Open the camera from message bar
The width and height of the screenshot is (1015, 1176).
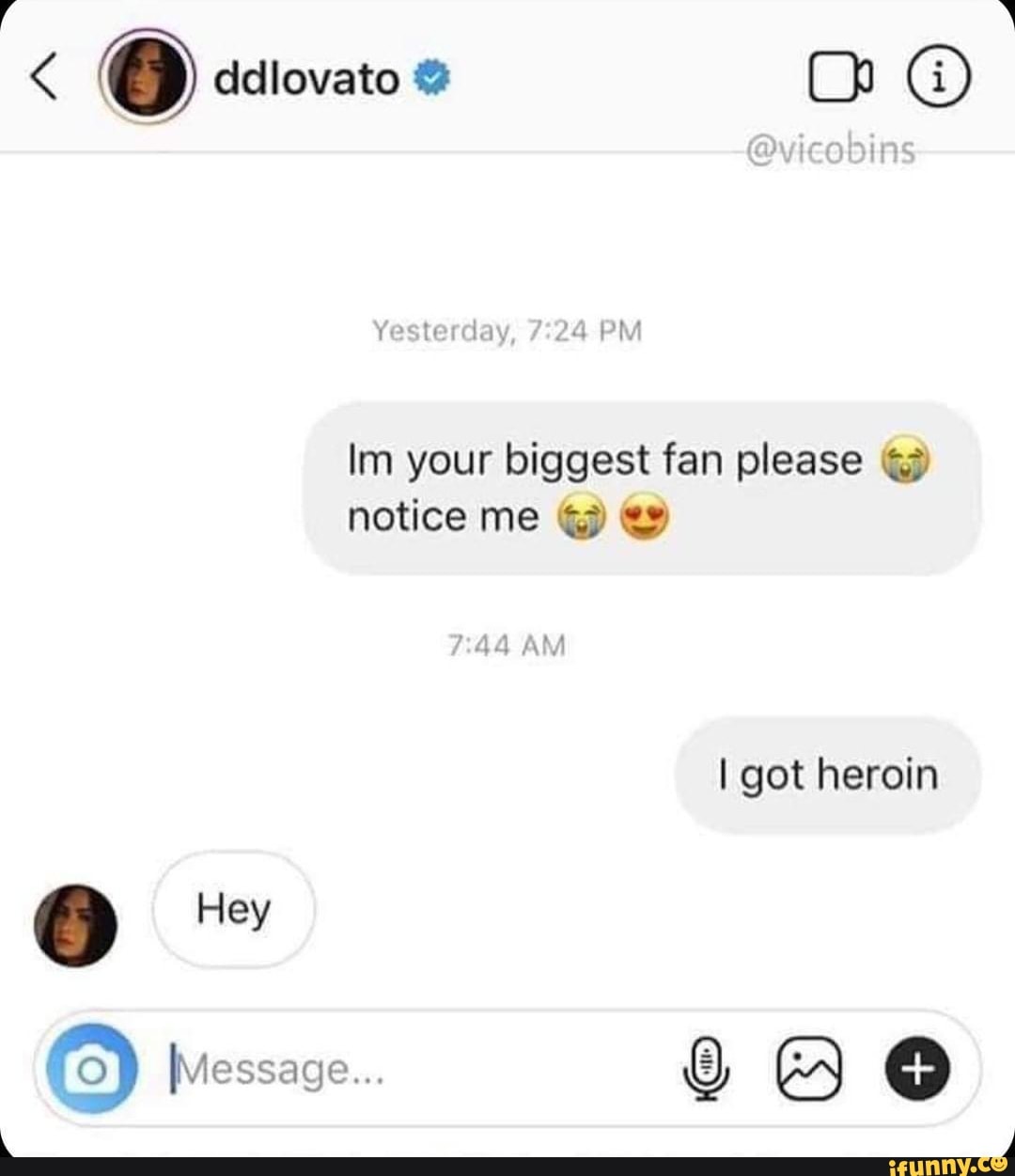coord(91,1069)
